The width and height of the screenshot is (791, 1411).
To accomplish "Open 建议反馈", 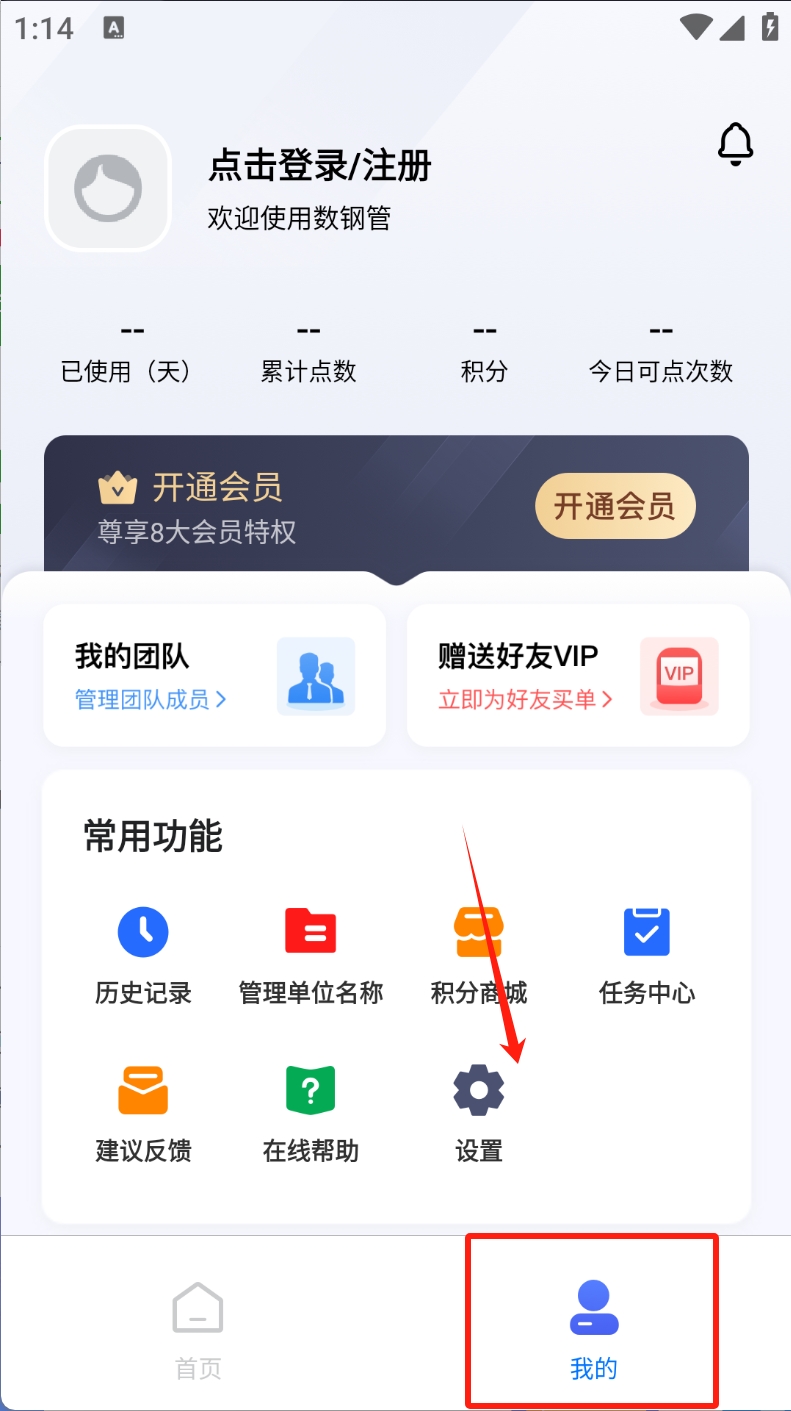I will [143, 1111].
